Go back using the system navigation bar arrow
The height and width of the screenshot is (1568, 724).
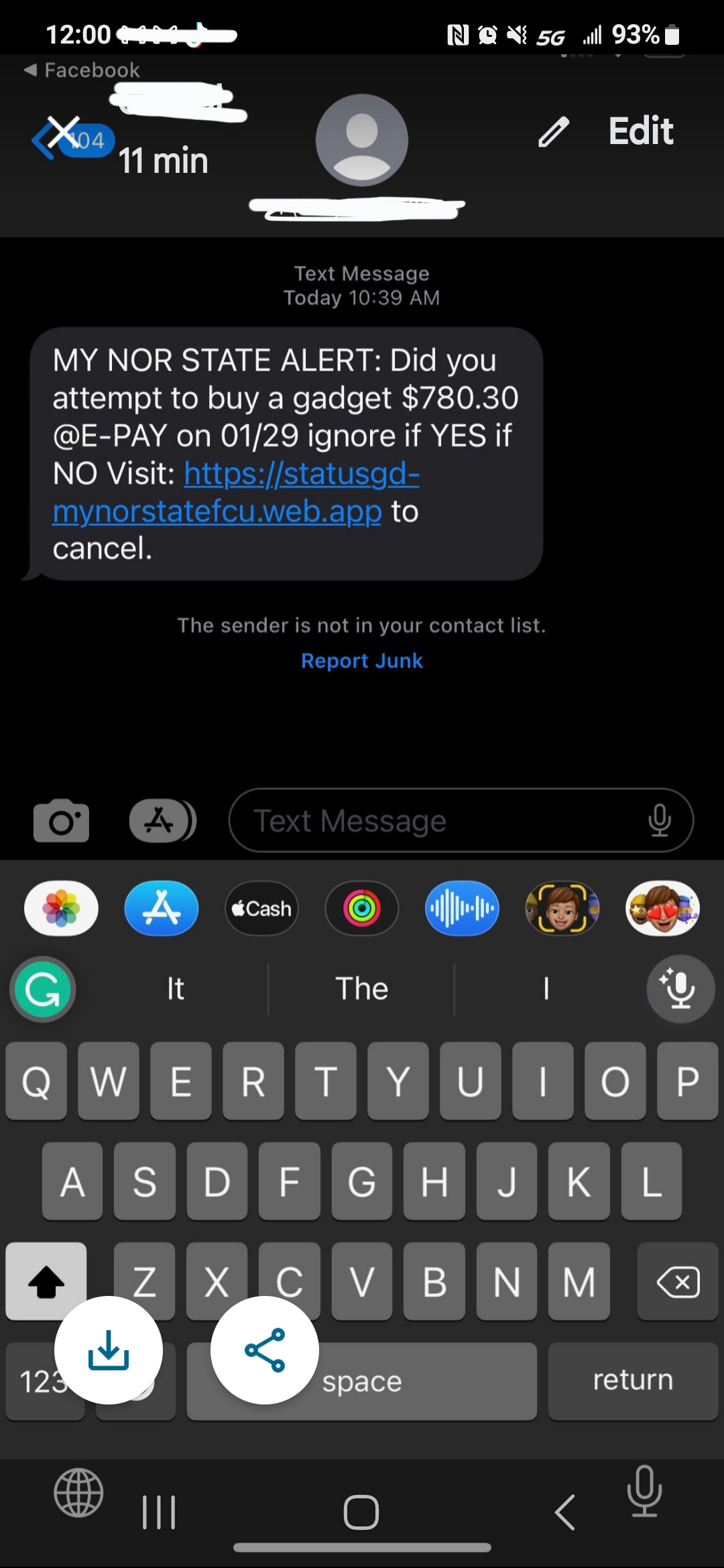(x=564, y=1512)
